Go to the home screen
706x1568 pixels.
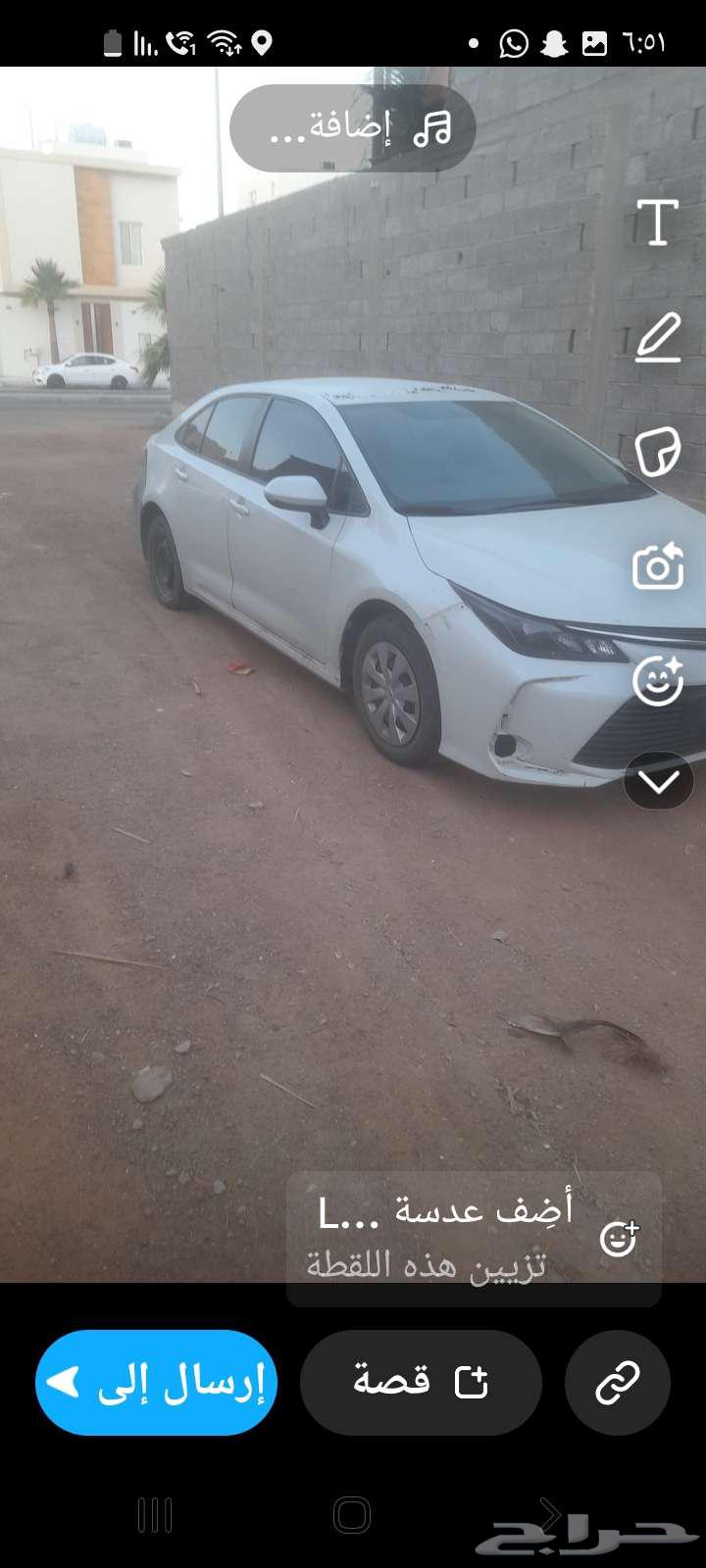coord(352,1515)
